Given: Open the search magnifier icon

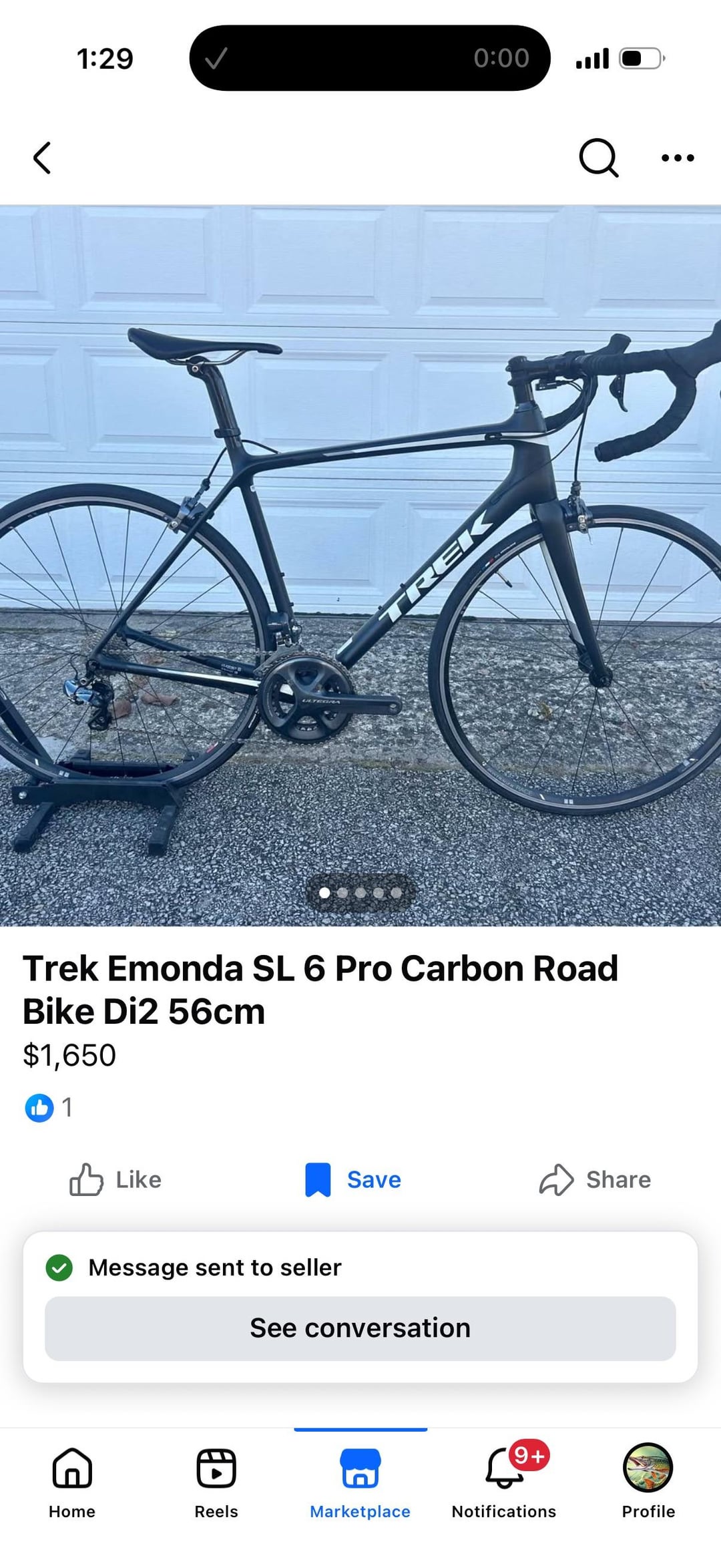Looking at the screenshot, I should pos(598,158).
